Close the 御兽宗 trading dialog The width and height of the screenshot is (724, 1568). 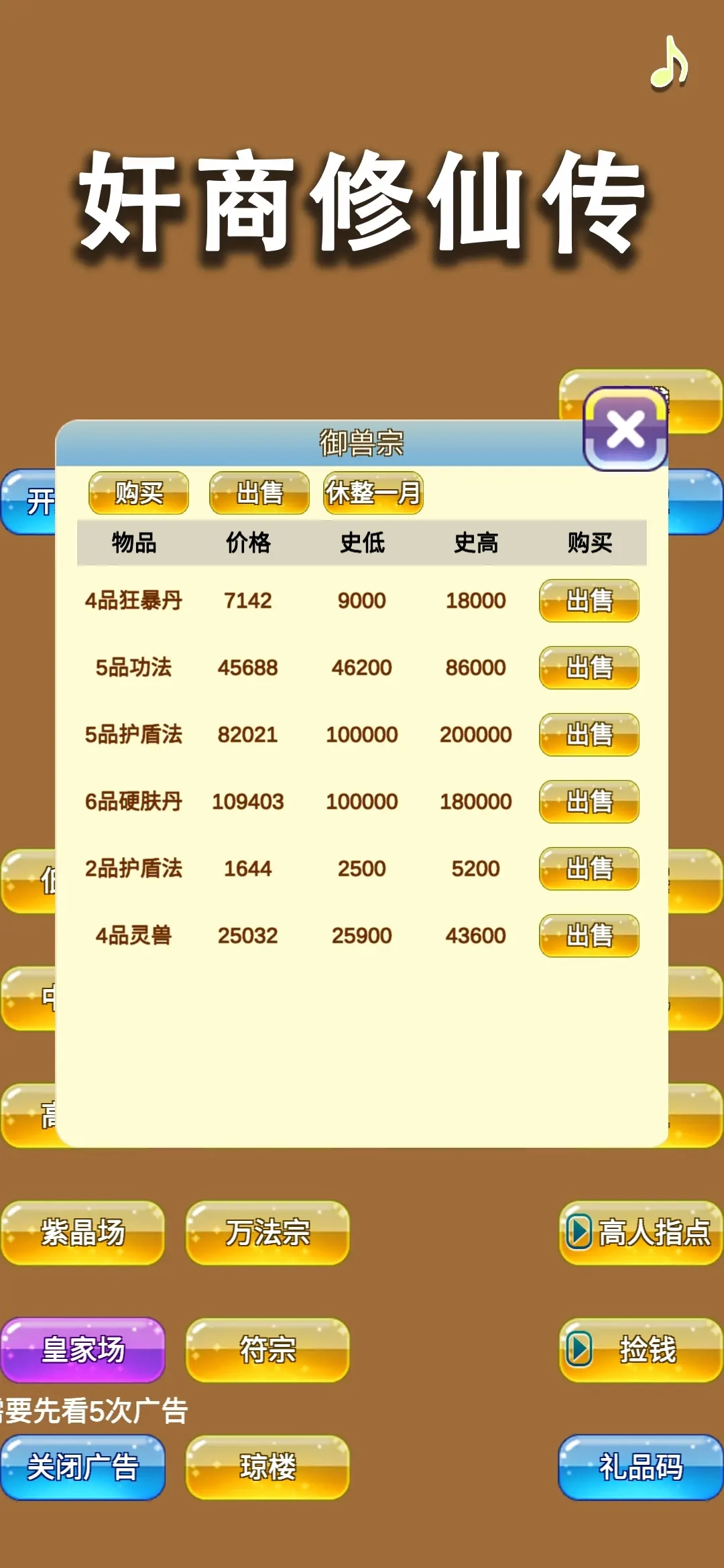click(x=625, y=429)
